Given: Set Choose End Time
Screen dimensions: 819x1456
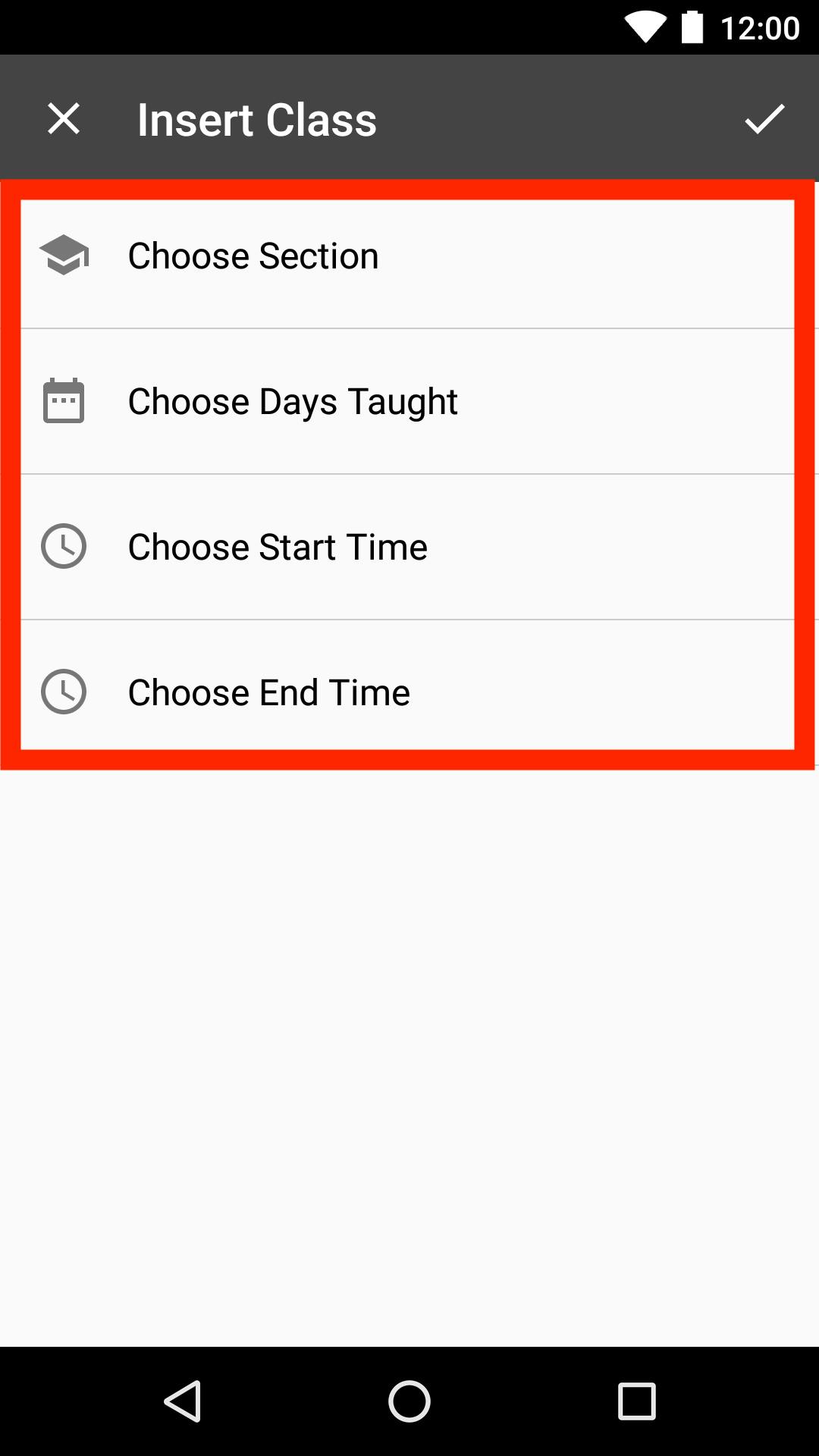Looking at the screenshot, I should point(409,692).
